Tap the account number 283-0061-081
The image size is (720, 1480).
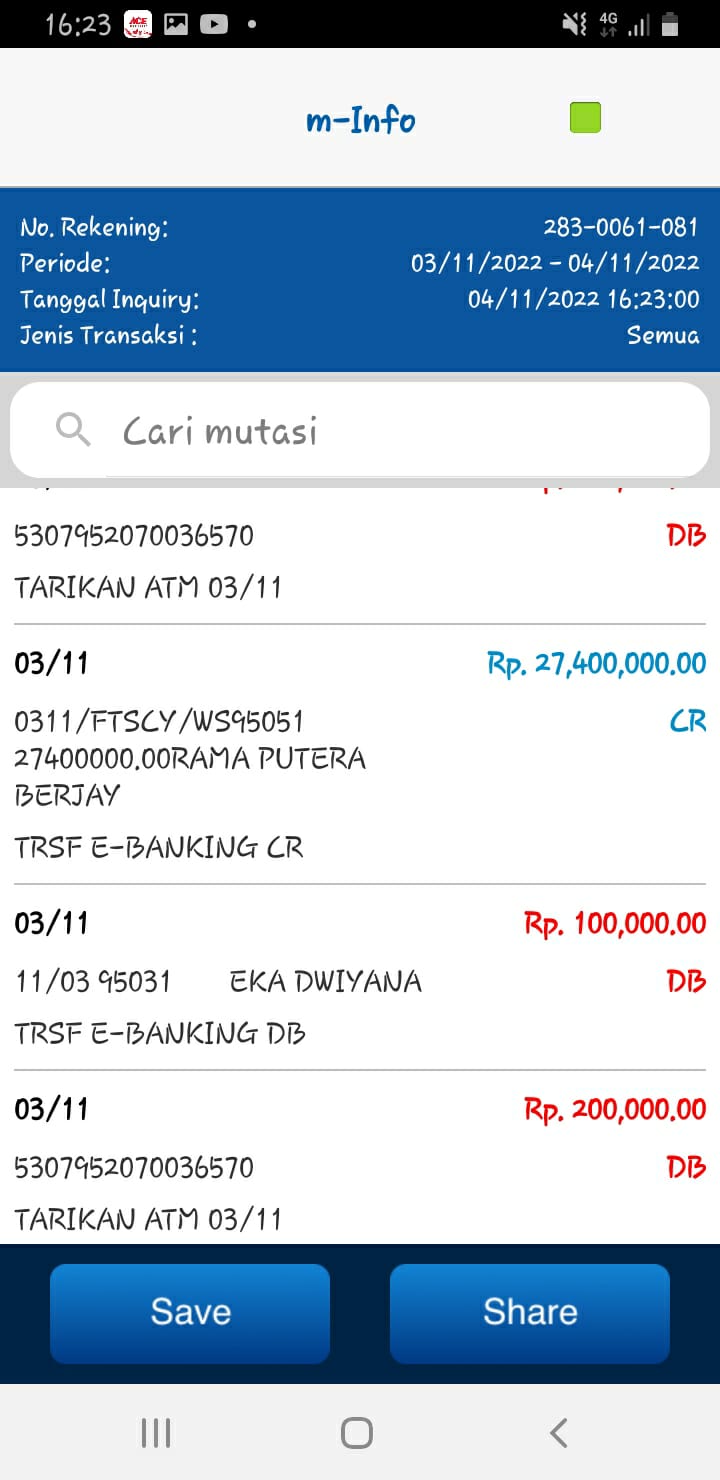[621, 227]
